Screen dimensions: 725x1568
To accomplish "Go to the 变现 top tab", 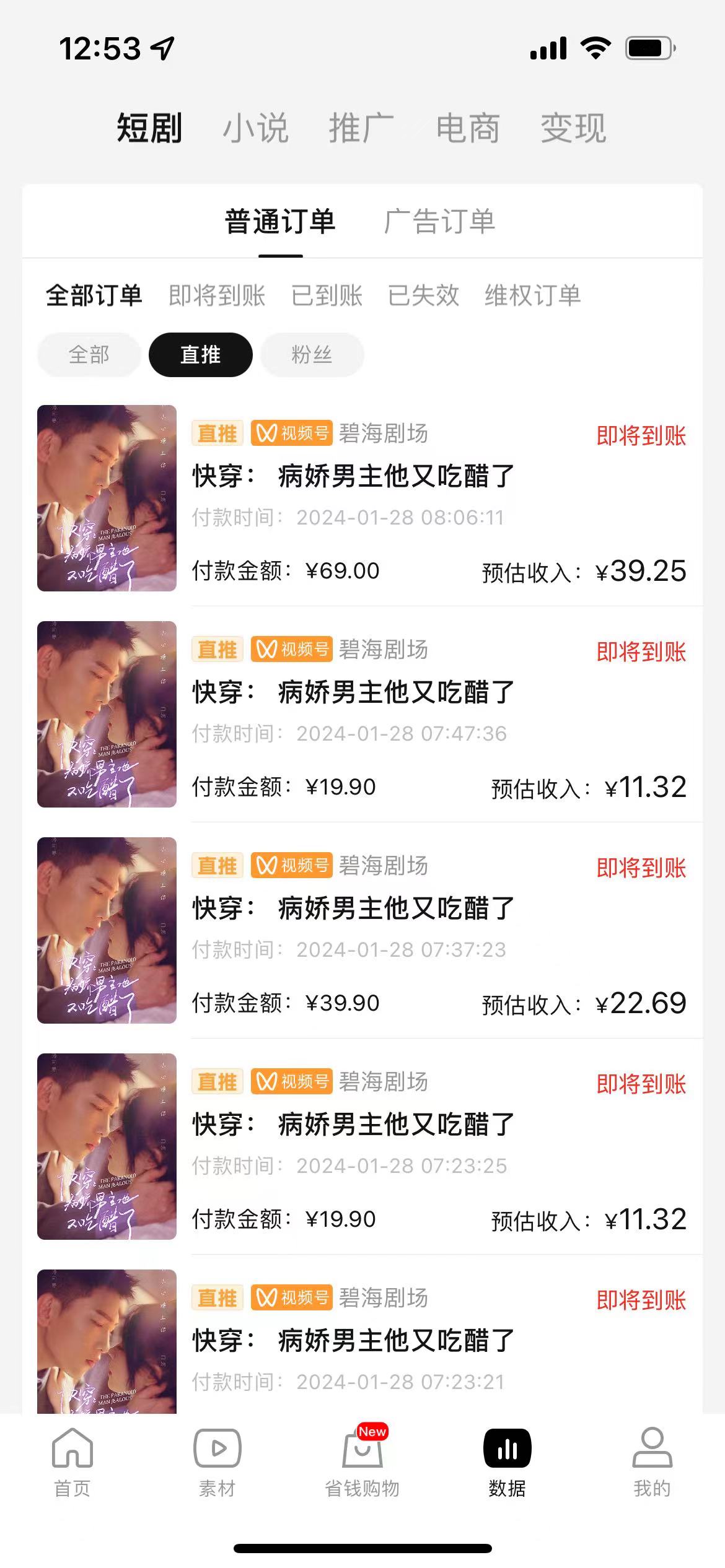I will tap(573, 128).
